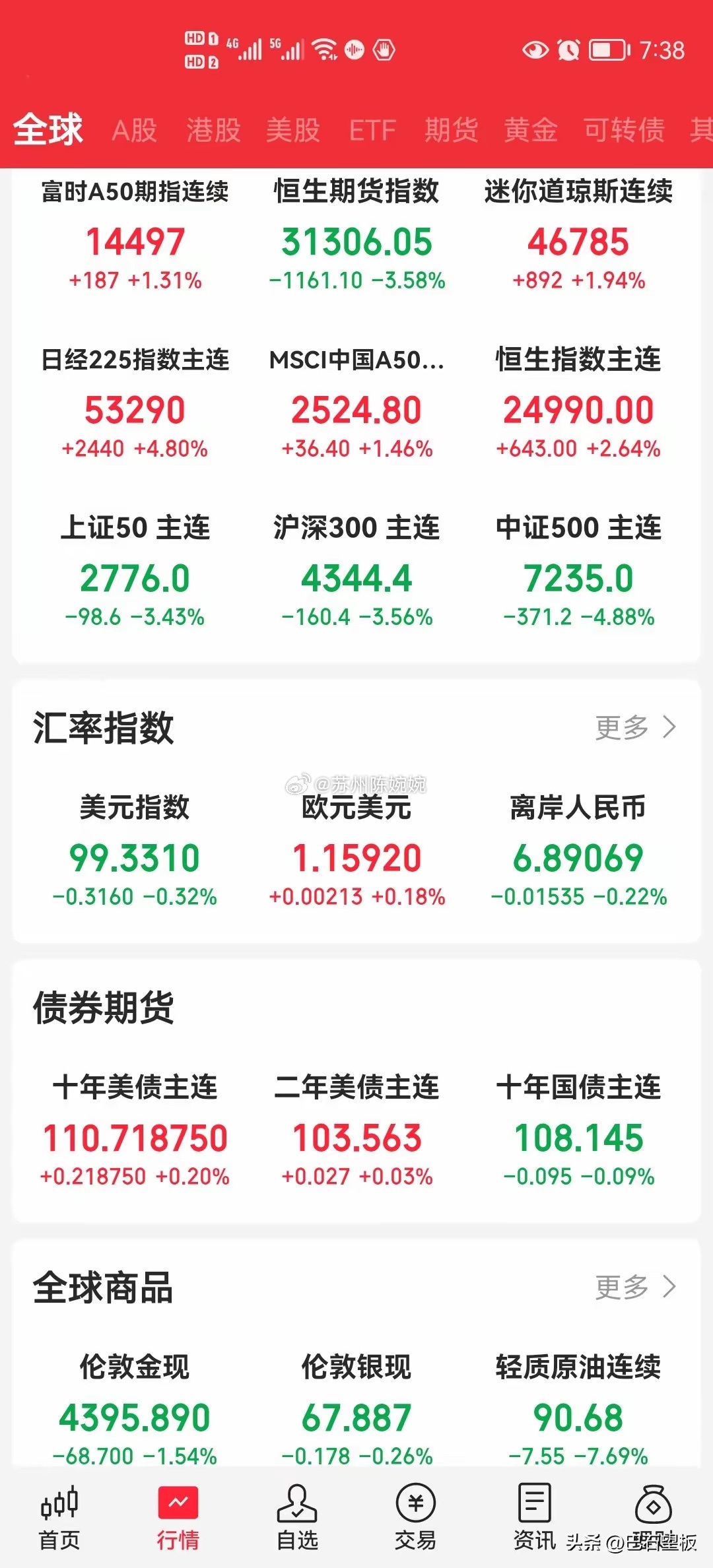Switch to the A股 tab

133,131
